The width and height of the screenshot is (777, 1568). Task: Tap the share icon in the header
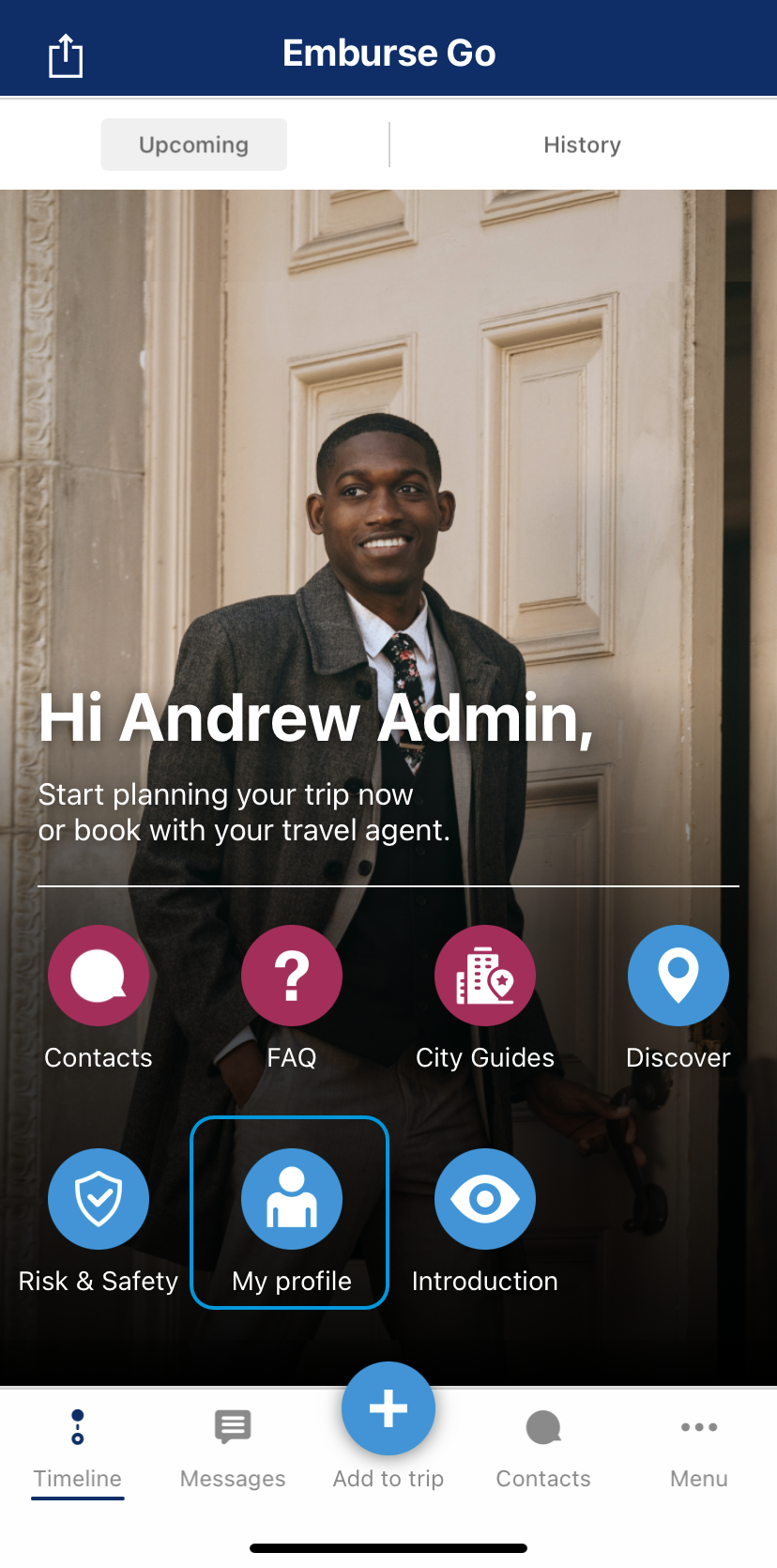point(66,55)
